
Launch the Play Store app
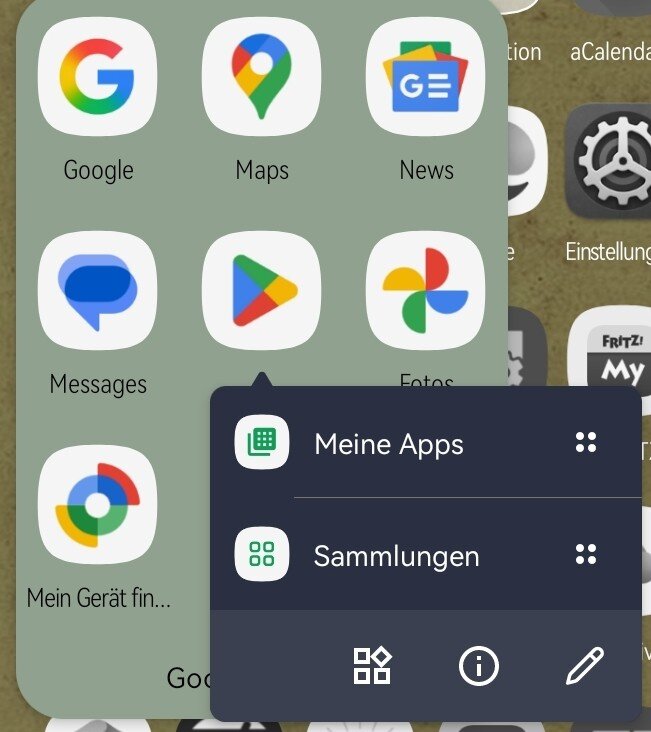pyautogui.click(x=261, y=291)
